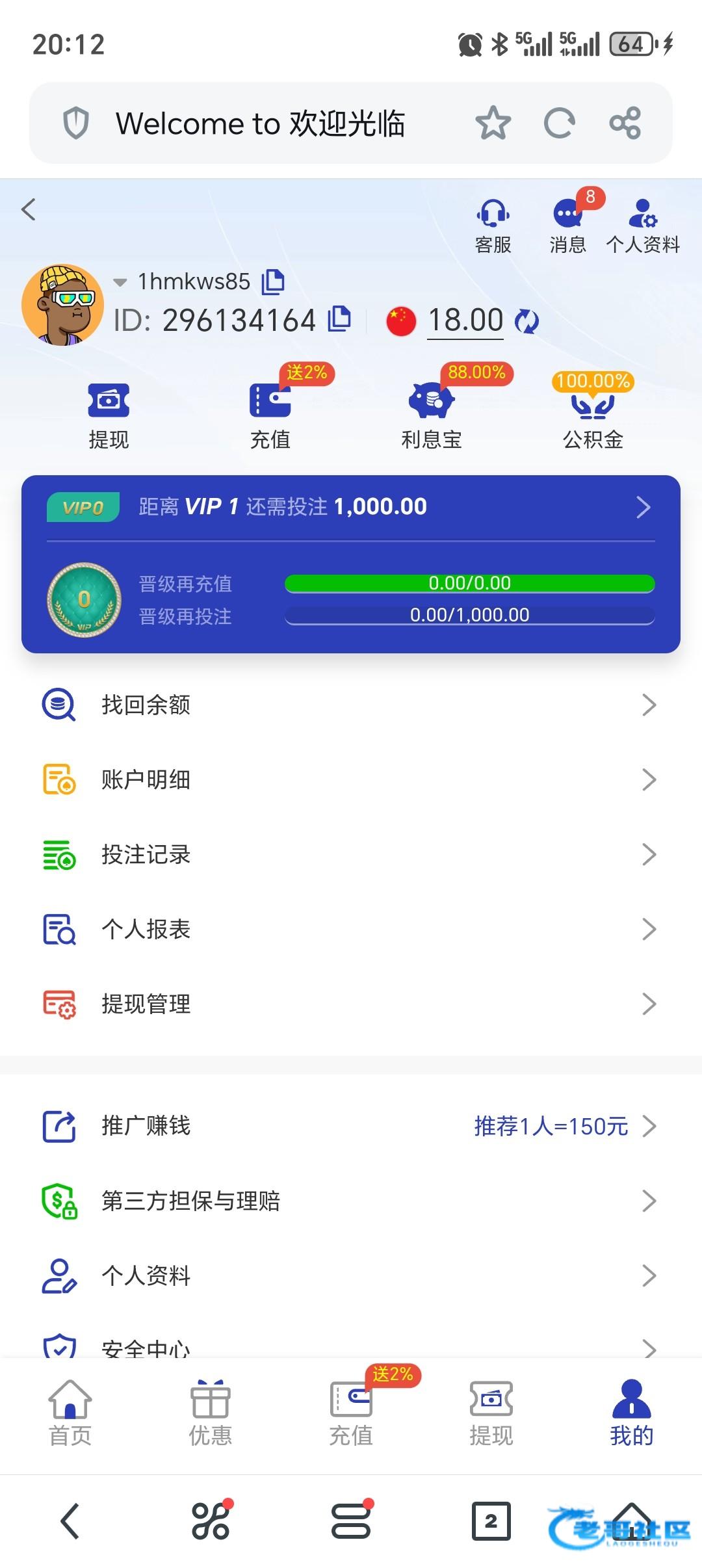The height and width of the screenshot is (1568, 702).
Task: Expand the account dropdown beside 1hmkws85
Action: coord(120,282)
